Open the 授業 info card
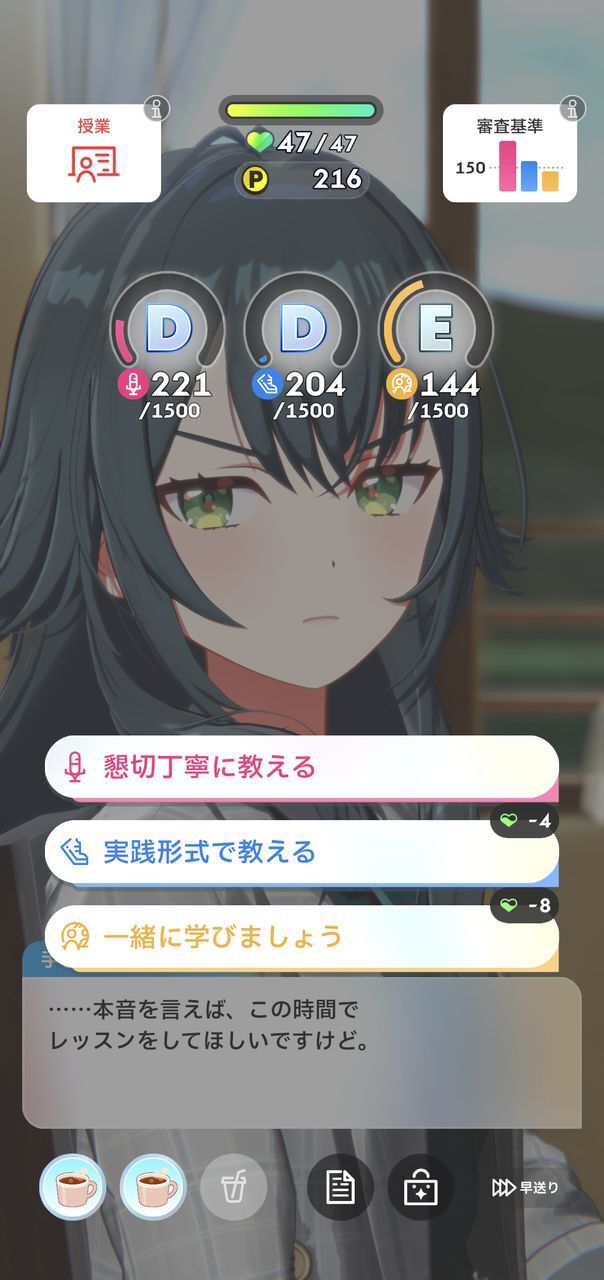Viewport: 604px width, 1280px height. [x=94, y=153]
